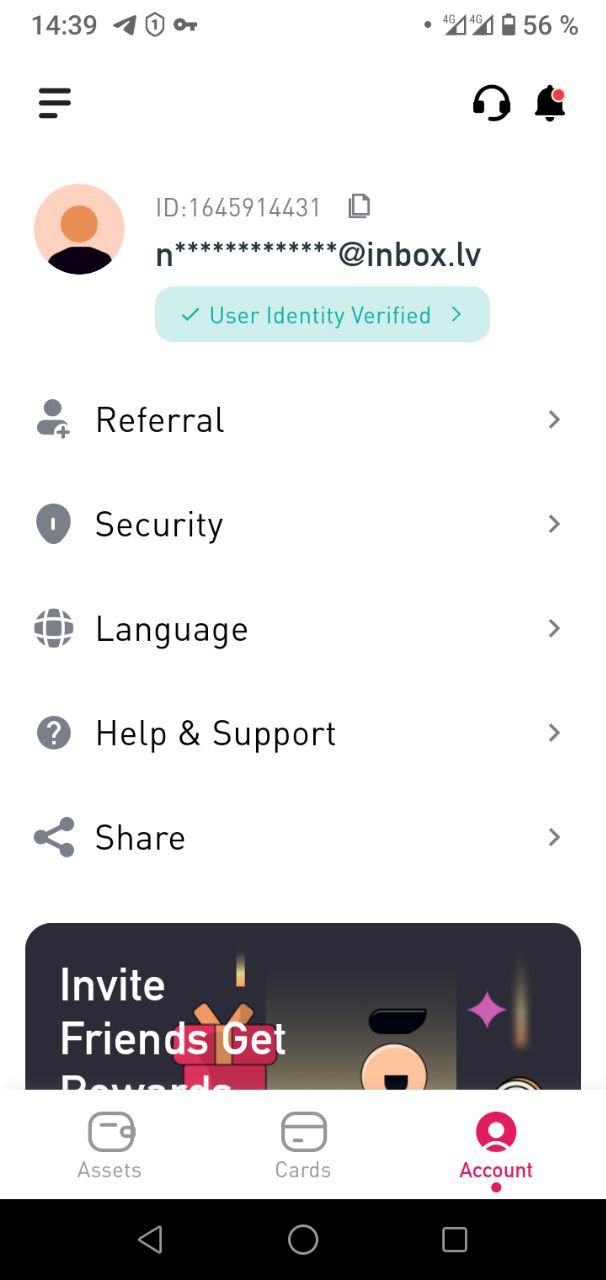Return to the system home screen
This screenshot has width=606, height=1280.
point(303,1240)
